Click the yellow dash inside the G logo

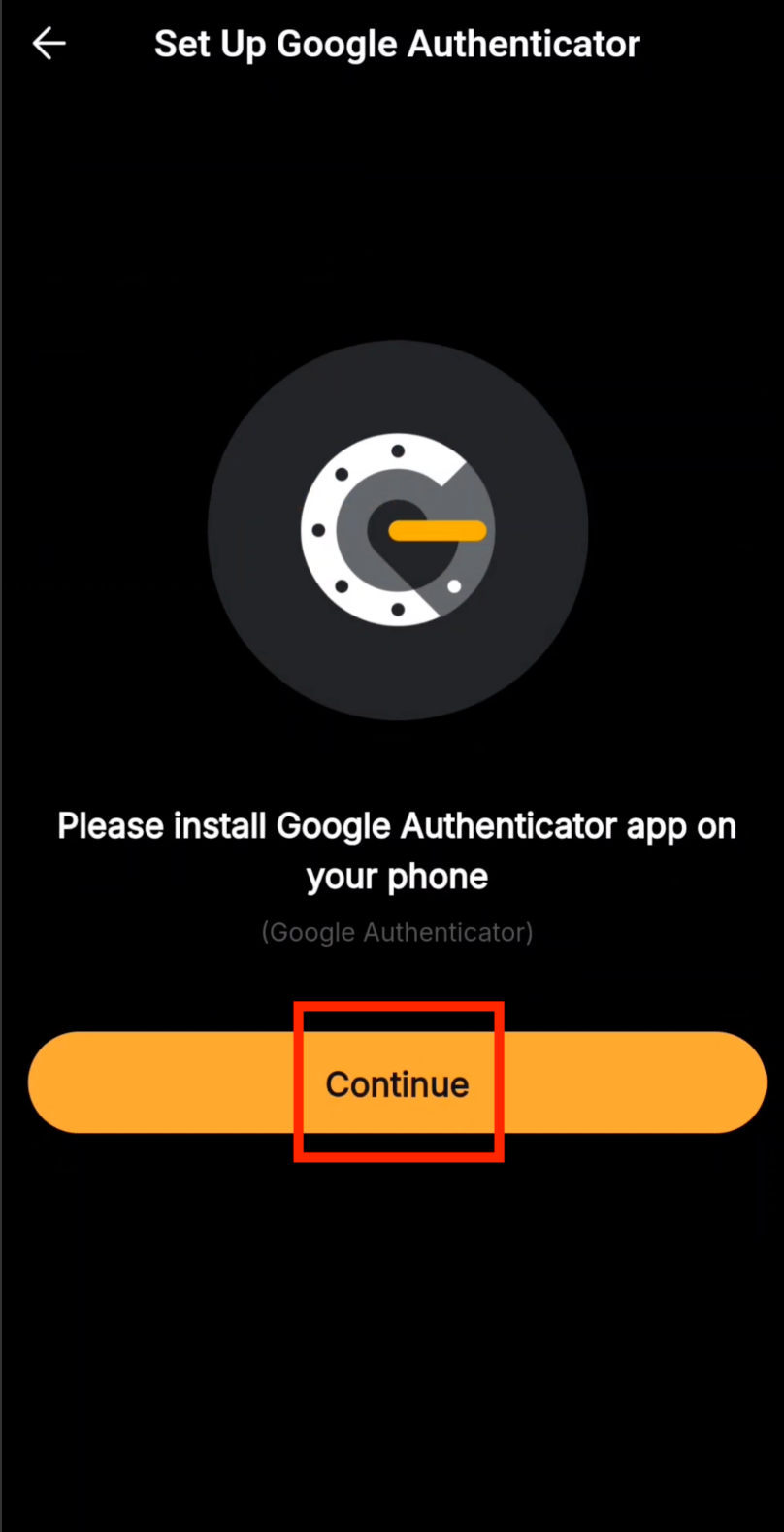437,530
